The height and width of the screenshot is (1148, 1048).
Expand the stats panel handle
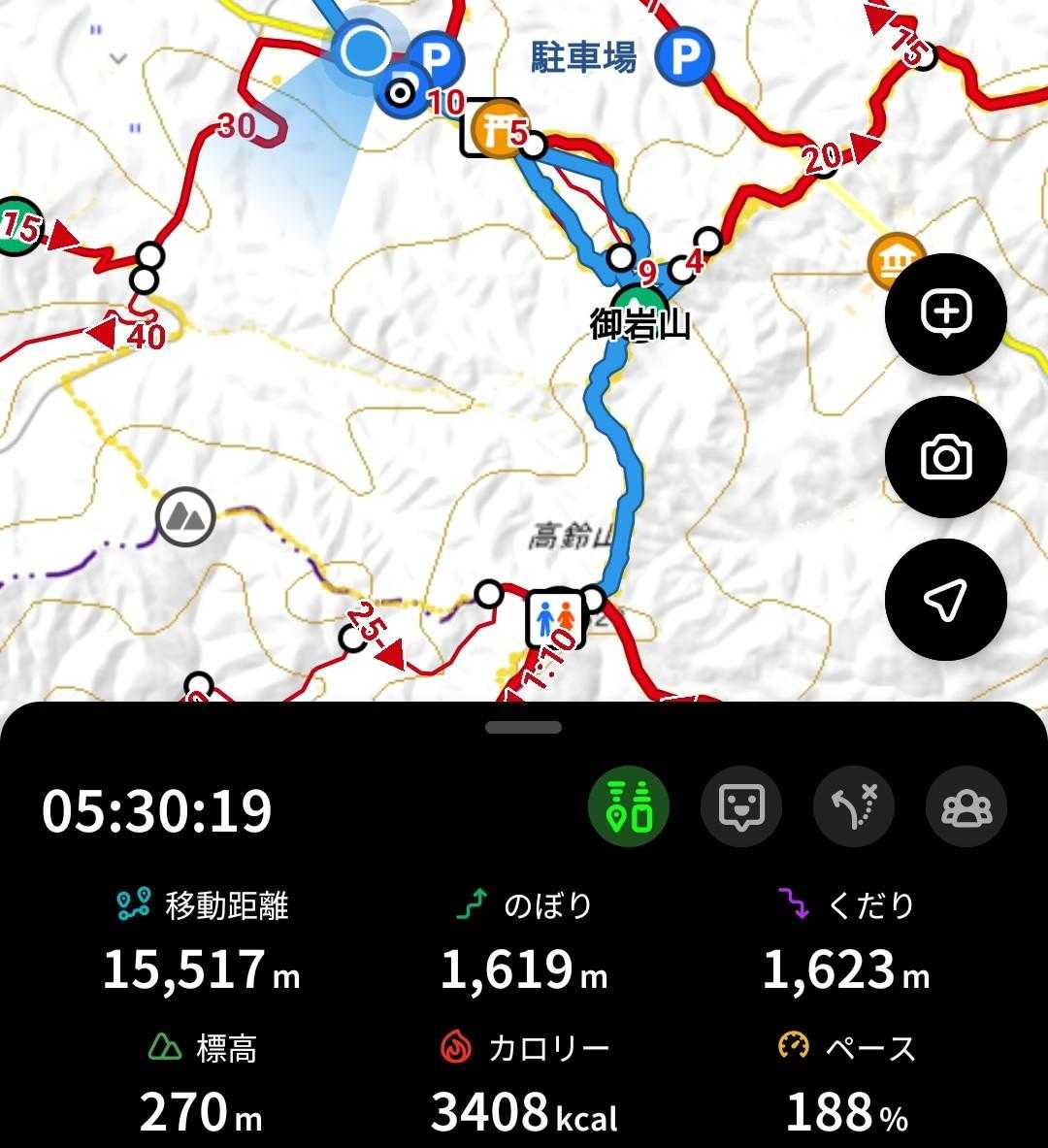[x=524, y=727]
